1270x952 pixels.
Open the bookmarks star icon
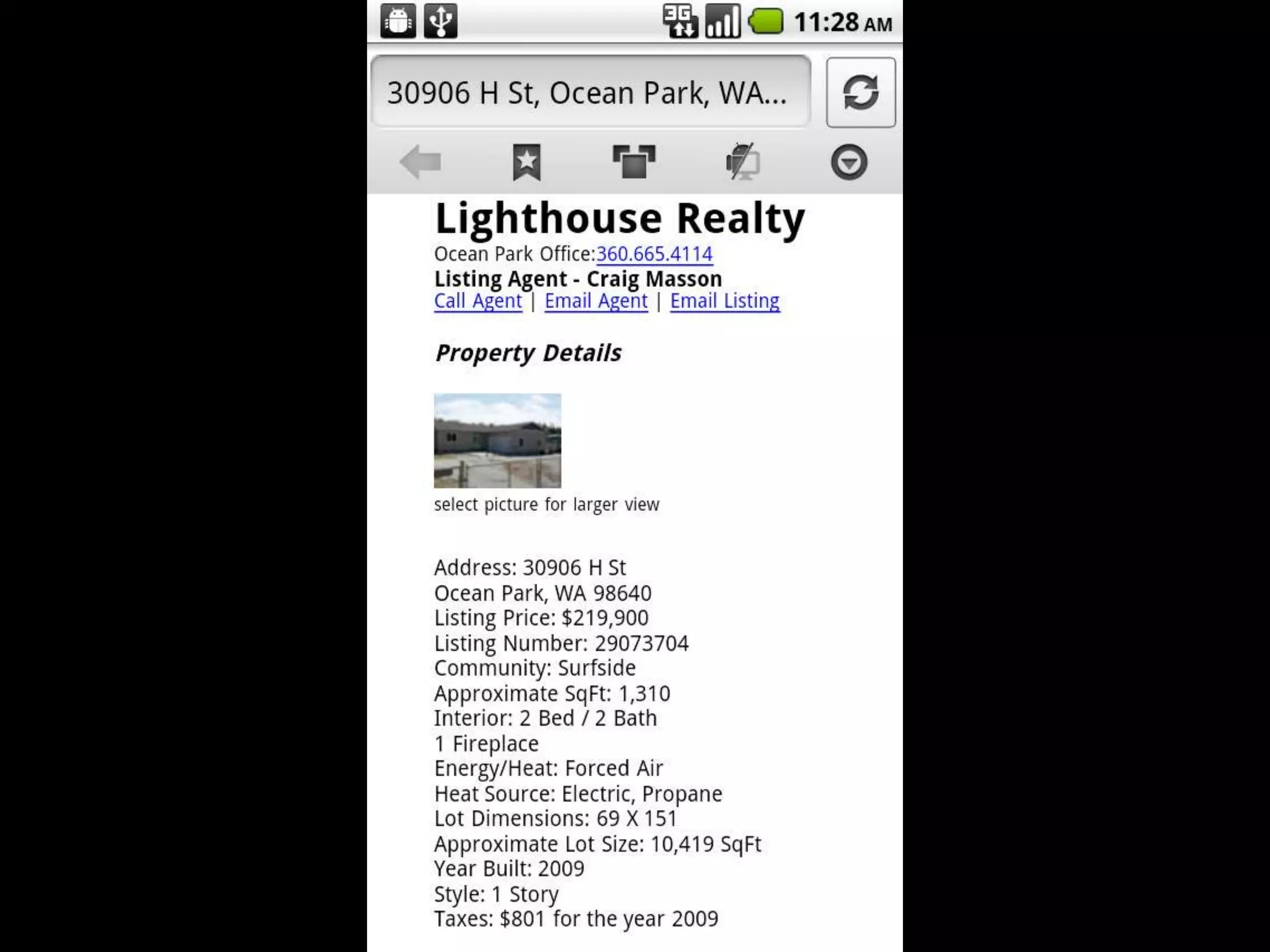526,162
